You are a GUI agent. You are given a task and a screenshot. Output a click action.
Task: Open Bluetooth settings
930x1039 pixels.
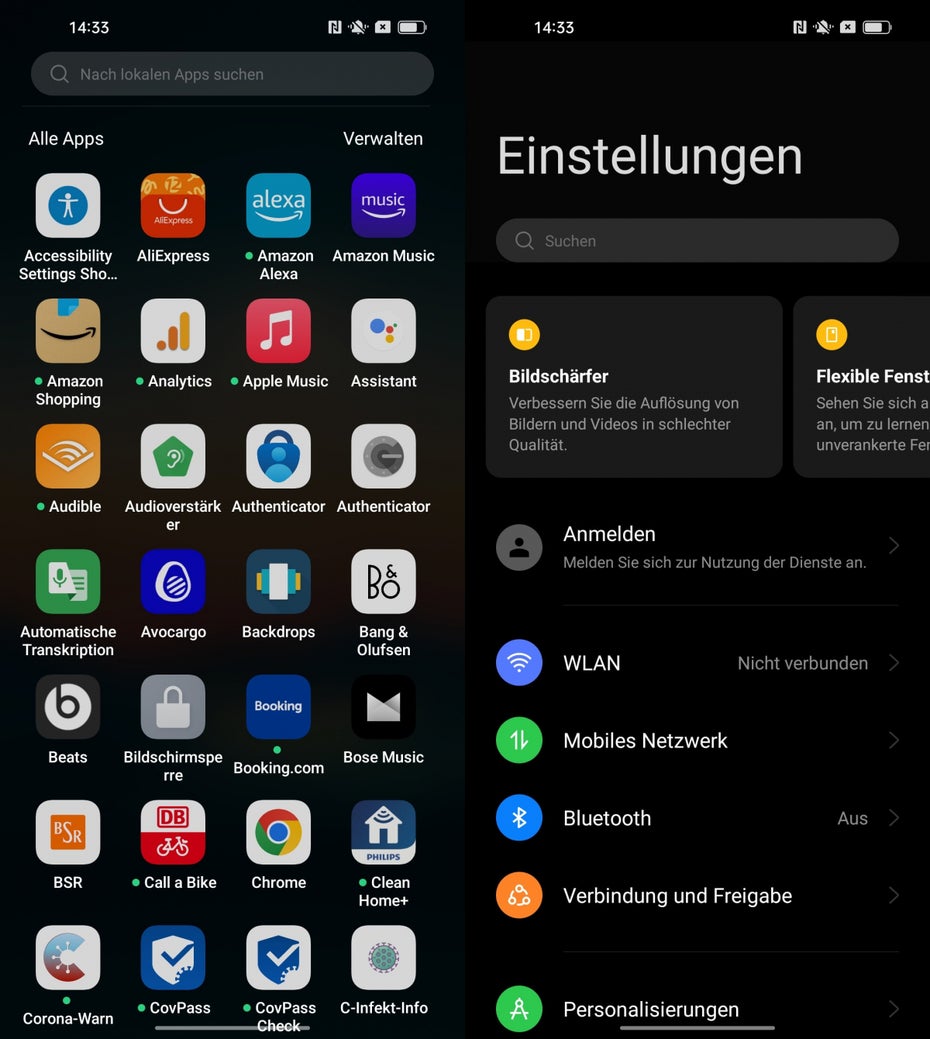point(697,818)
